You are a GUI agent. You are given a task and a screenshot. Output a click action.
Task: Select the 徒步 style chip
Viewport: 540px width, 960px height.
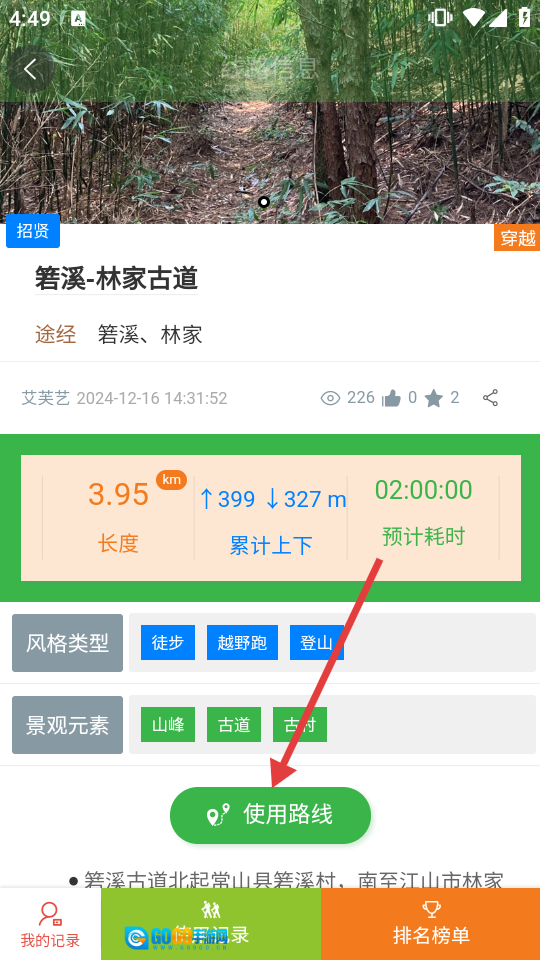[x=168, y=642]
